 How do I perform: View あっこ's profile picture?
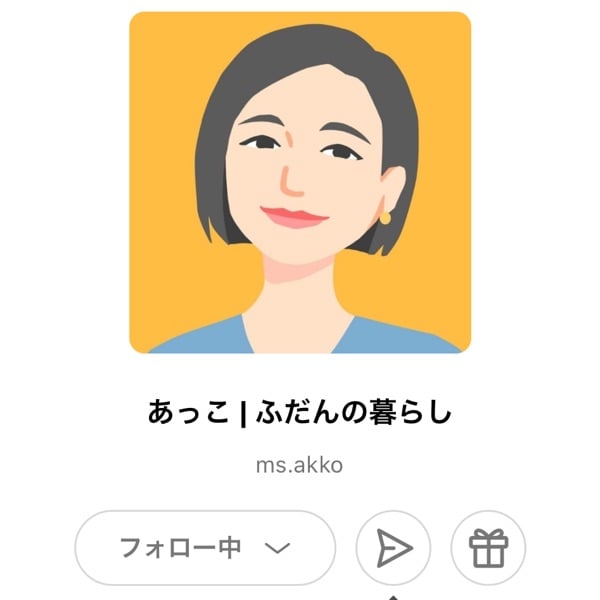(300, 183)
